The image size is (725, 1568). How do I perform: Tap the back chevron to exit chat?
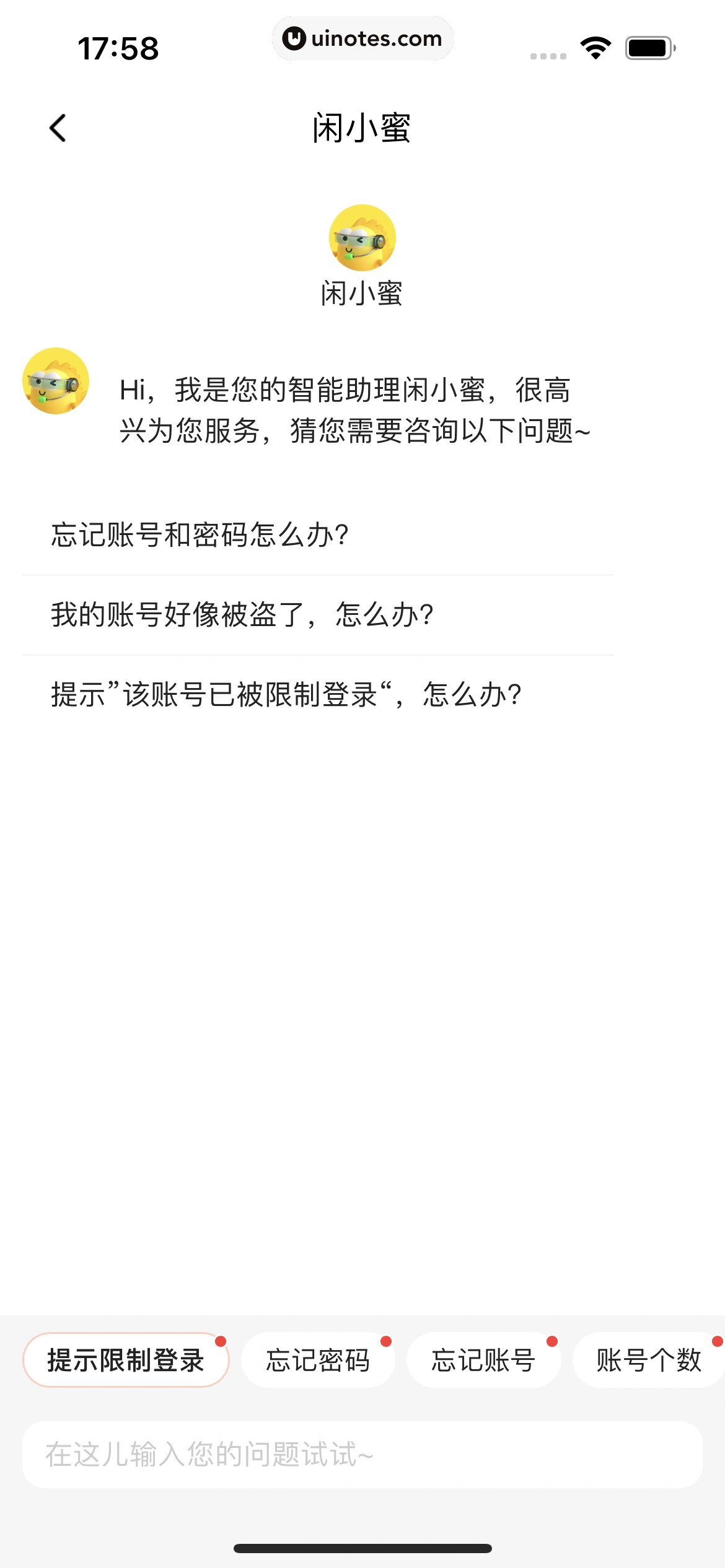pos(58,128)
